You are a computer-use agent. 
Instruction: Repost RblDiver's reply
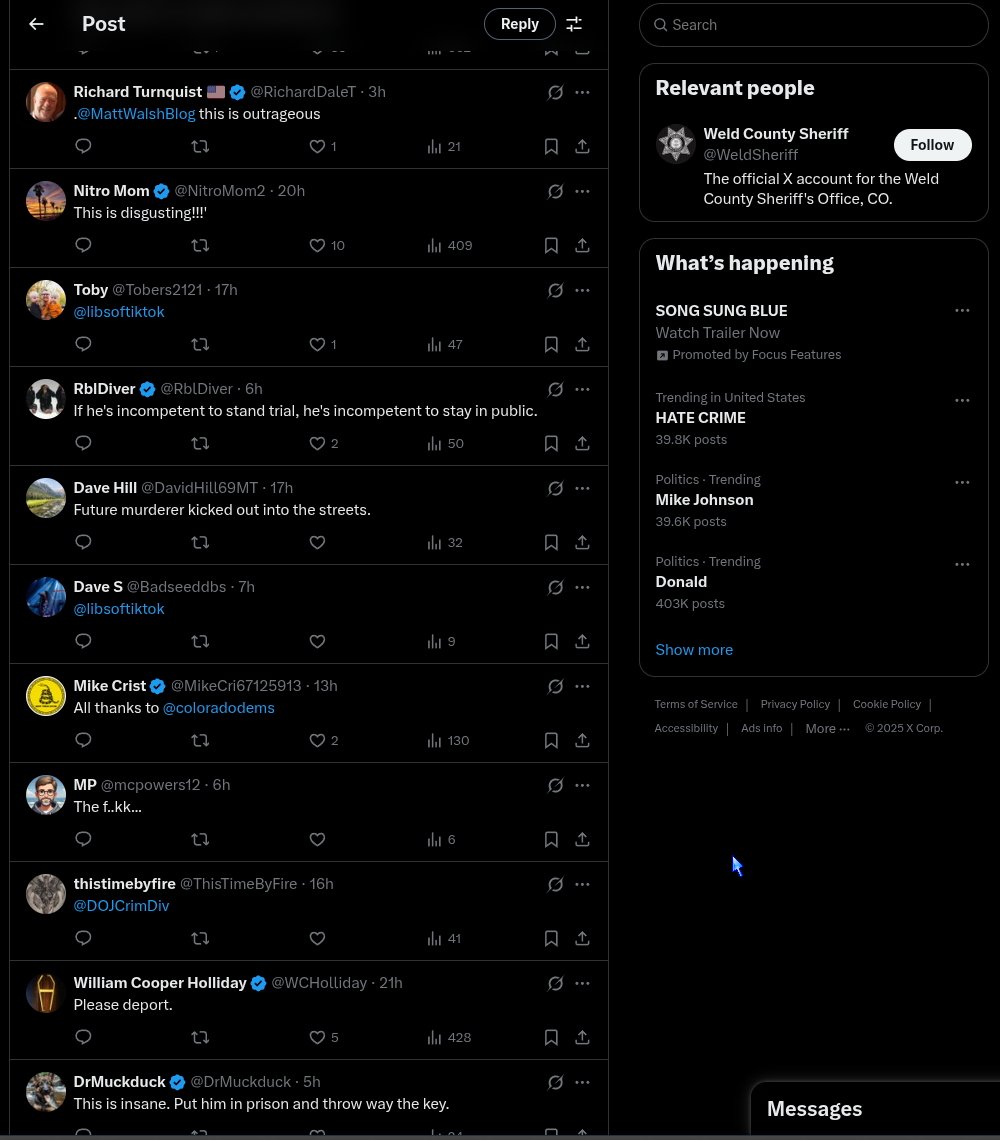click(200, 443)
